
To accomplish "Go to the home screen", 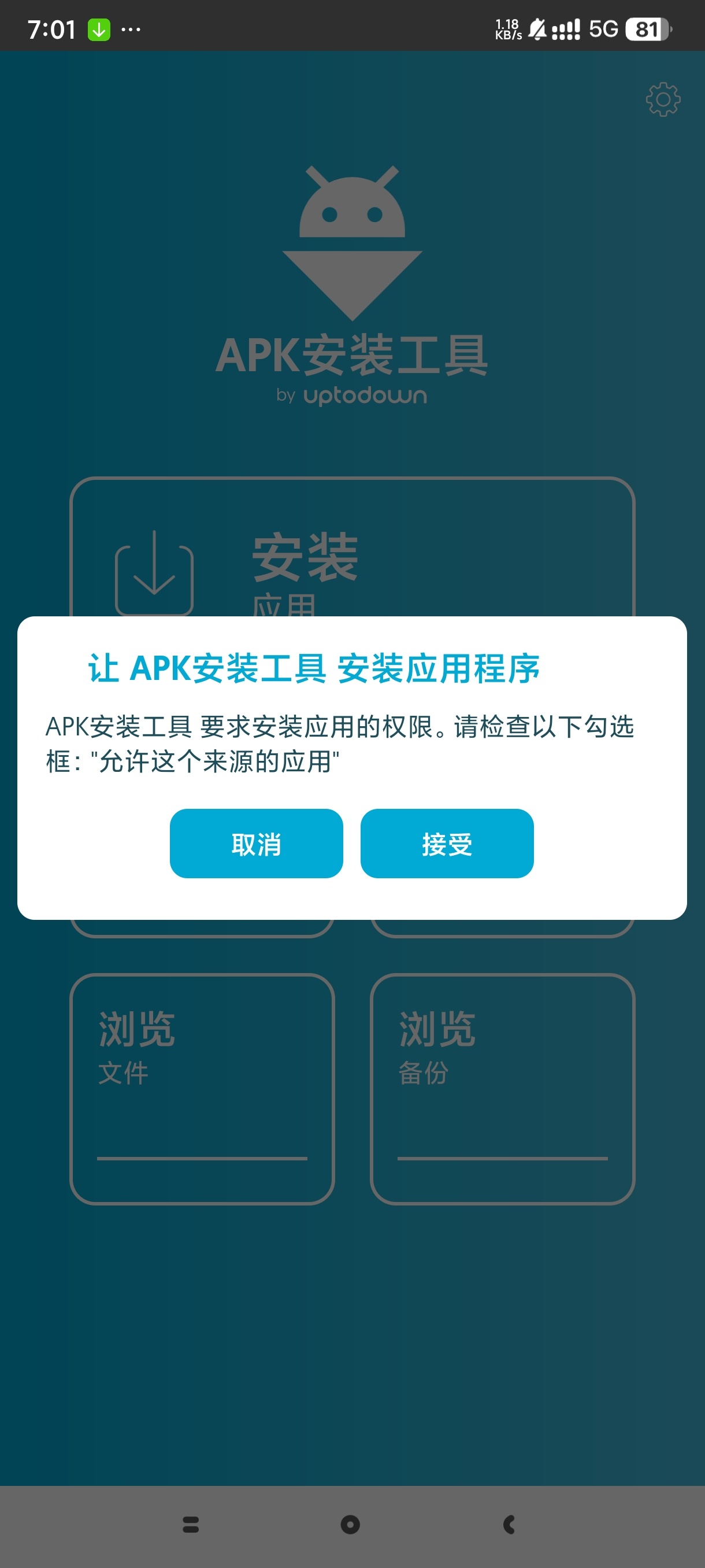I will (350, 1524).
